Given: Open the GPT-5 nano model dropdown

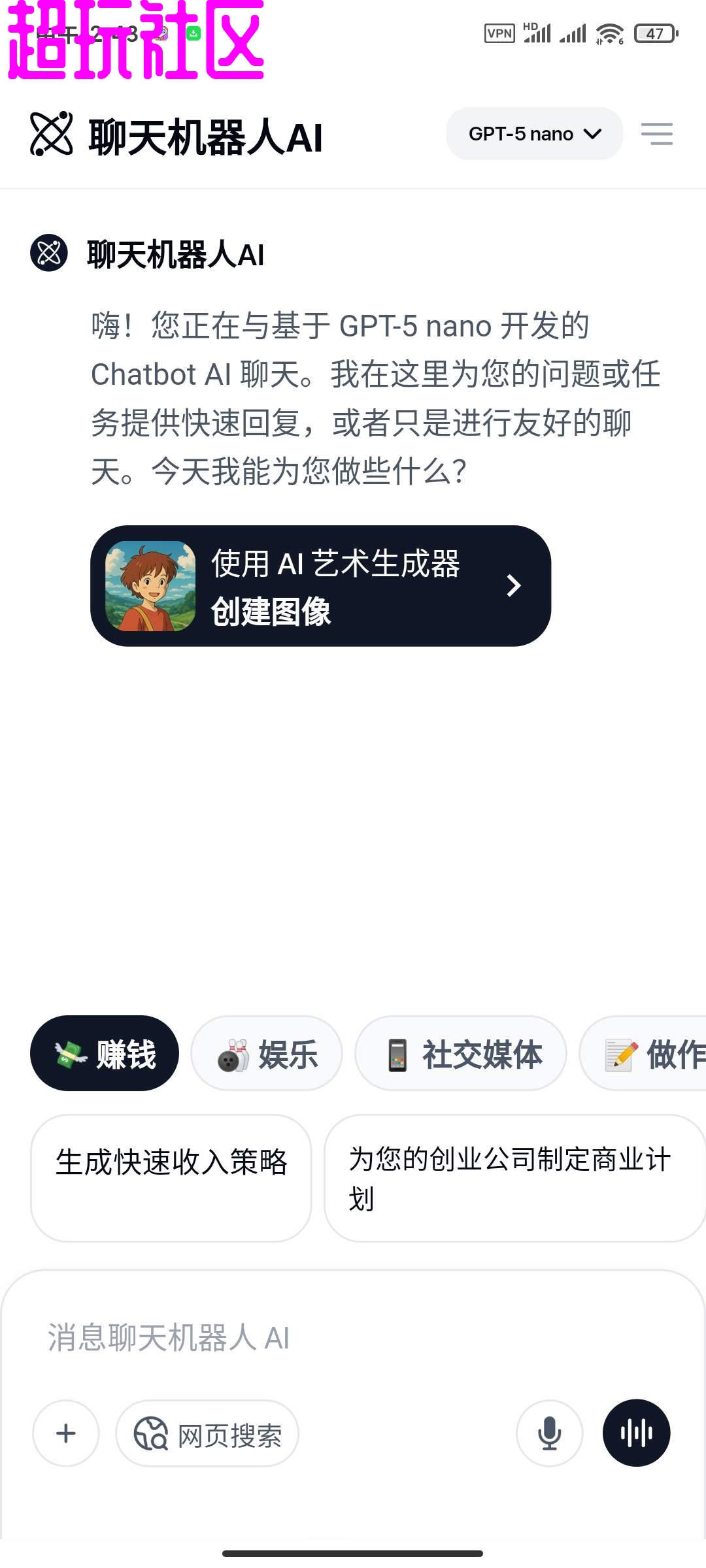Looking at the screenshot, I should pyautogui.click(x=534, y=134).
